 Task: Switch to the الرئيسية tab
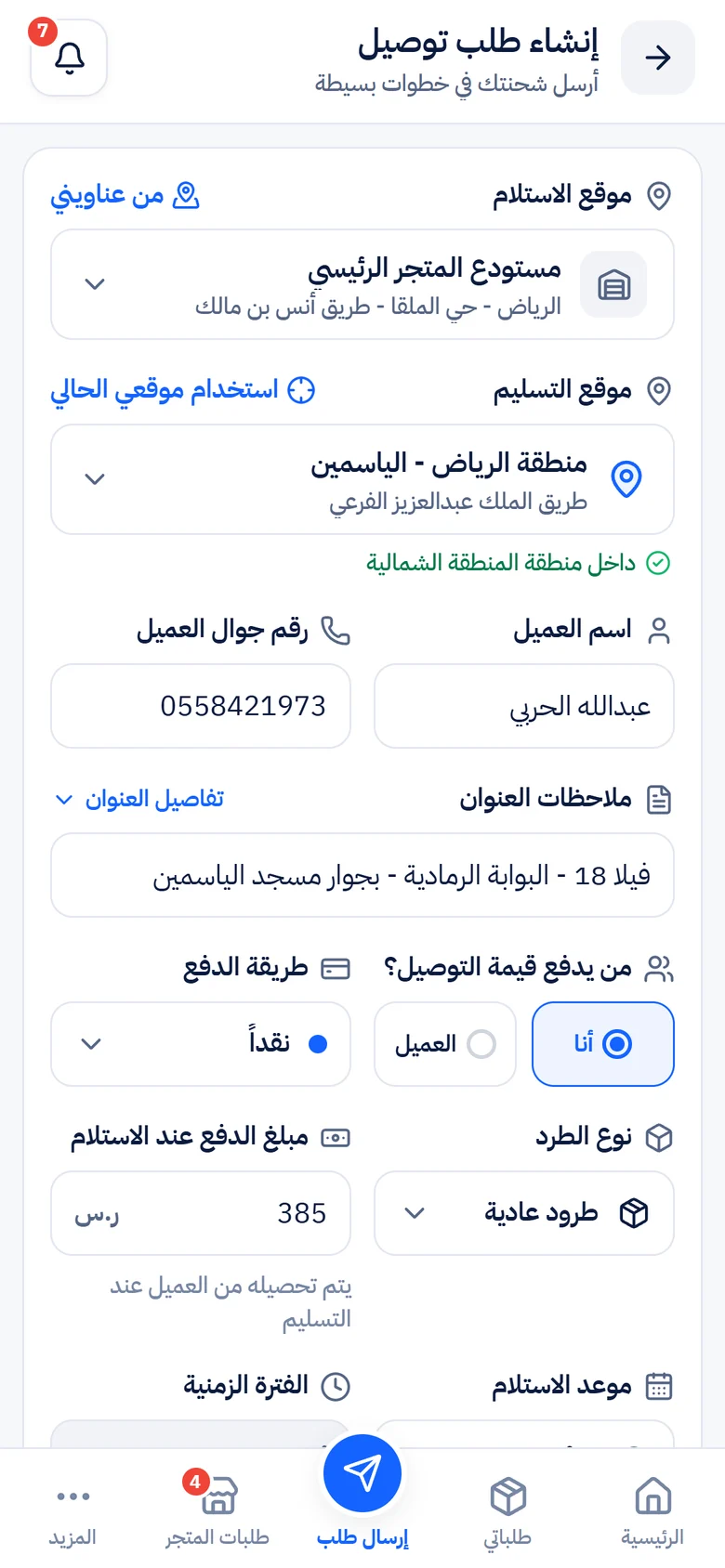[x=652, y=1512]
